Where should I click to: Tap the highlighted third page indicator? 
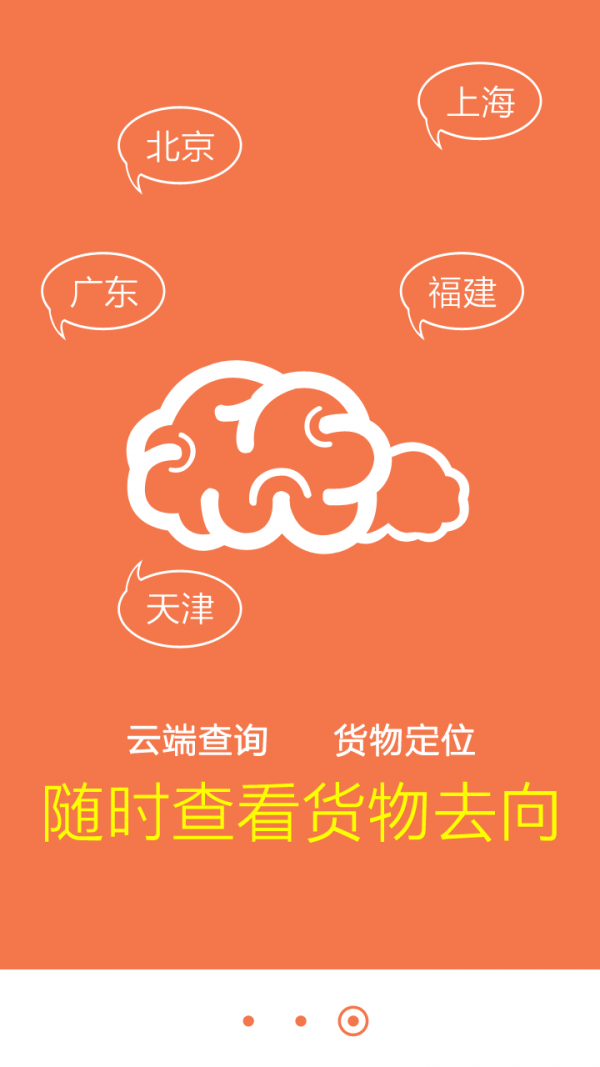tap(353, 1021)
